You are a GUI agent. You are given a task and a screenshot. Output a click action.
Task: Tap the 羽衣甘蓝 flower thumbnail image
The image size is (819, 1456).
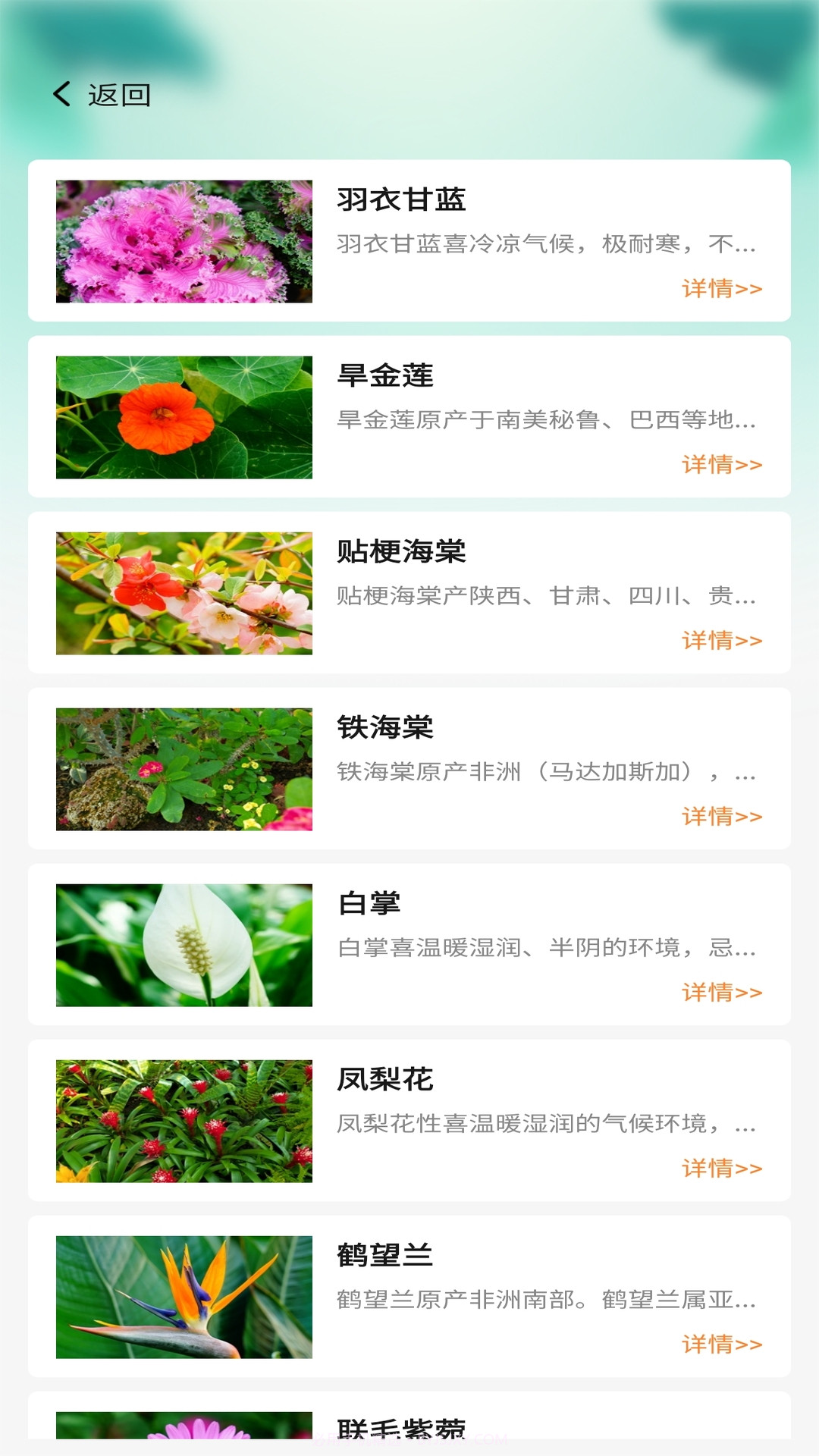[x=183, y=241]
